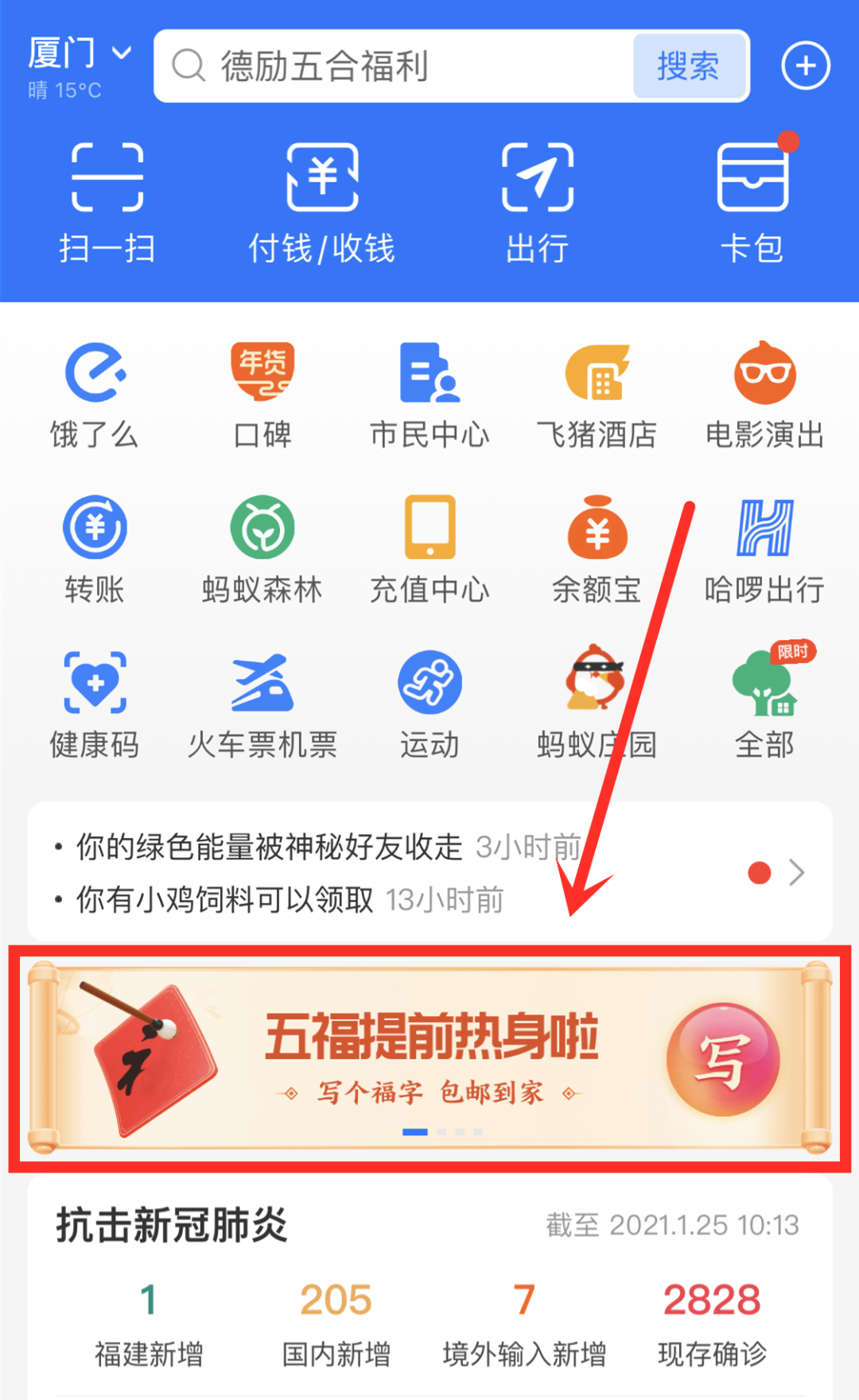Tap the 德励五合福利 search field
This screenshot has height=1400, width=859.
tap(394, 66)
